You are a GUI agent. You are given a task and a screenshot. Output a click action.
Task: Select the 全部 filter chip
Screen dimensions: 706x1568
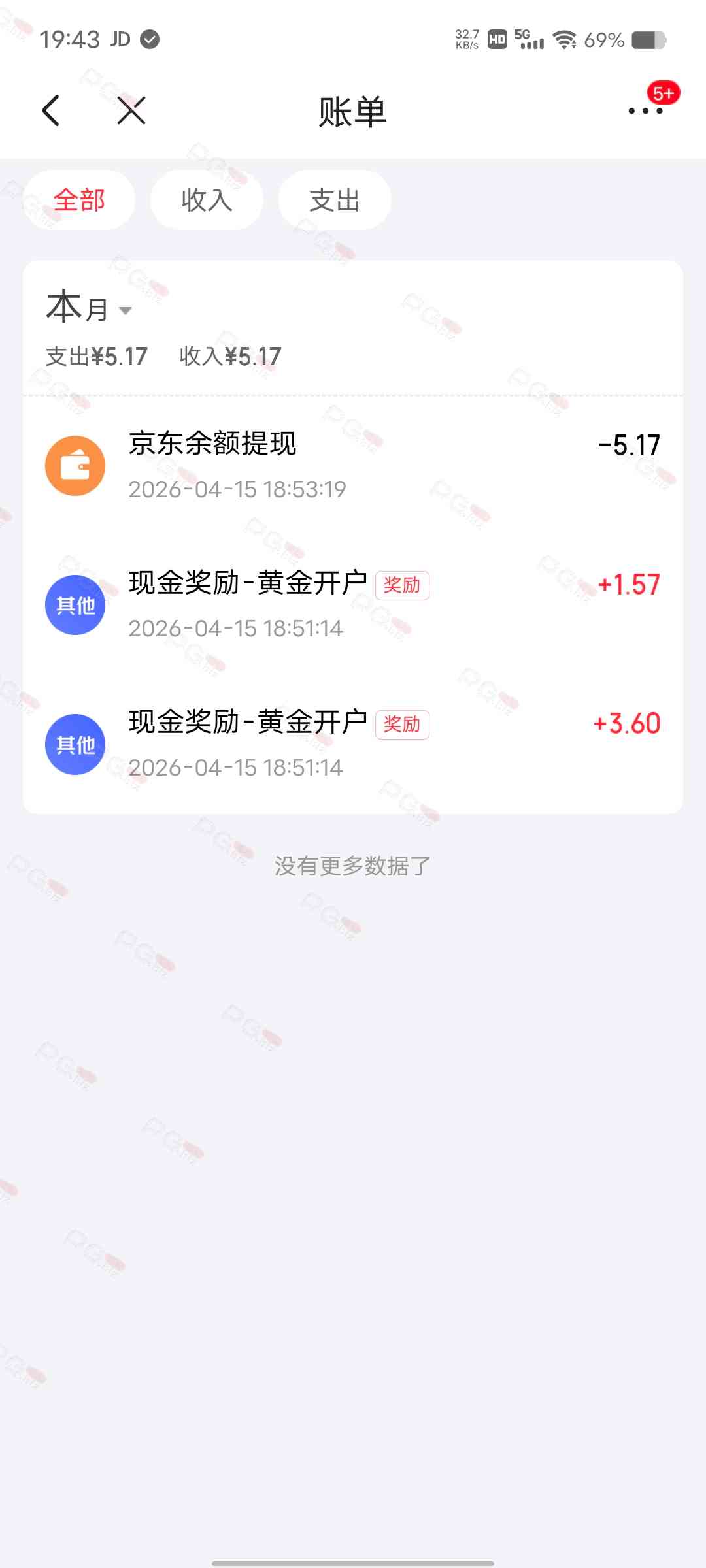pyautogui.click(x=79, y=200)
